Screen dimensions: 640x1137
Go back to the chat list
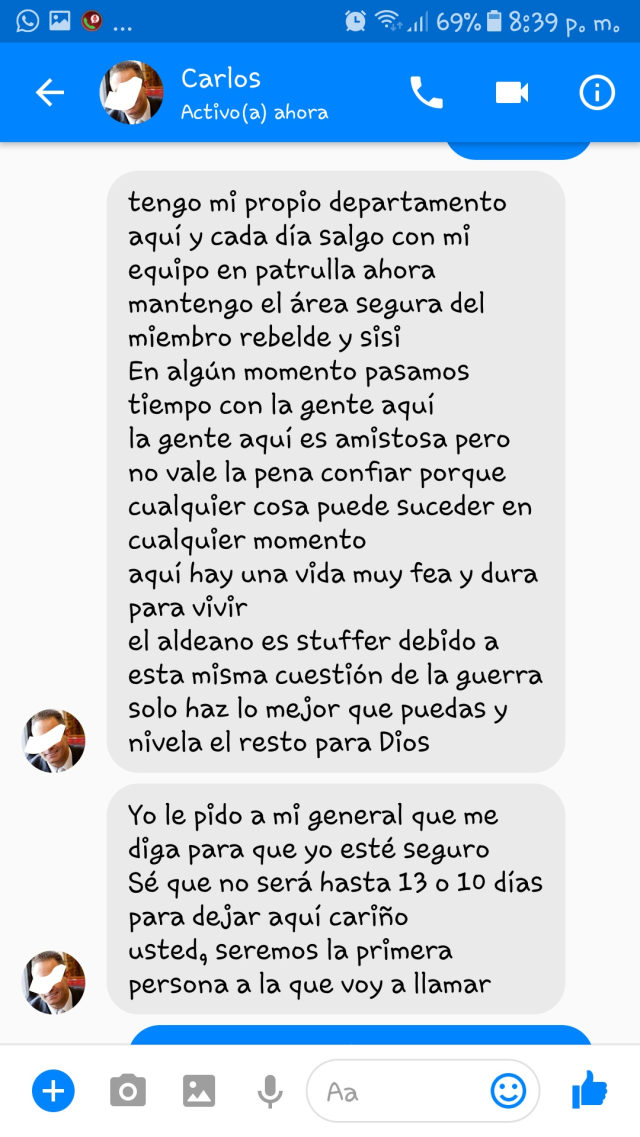tap(49, 93)
